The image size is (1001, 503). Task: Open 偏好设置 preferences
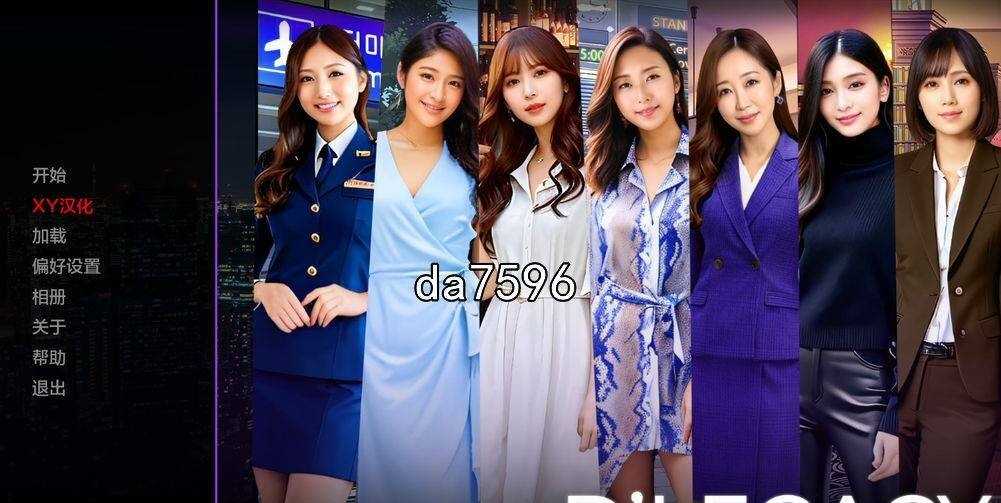(66, 267)
